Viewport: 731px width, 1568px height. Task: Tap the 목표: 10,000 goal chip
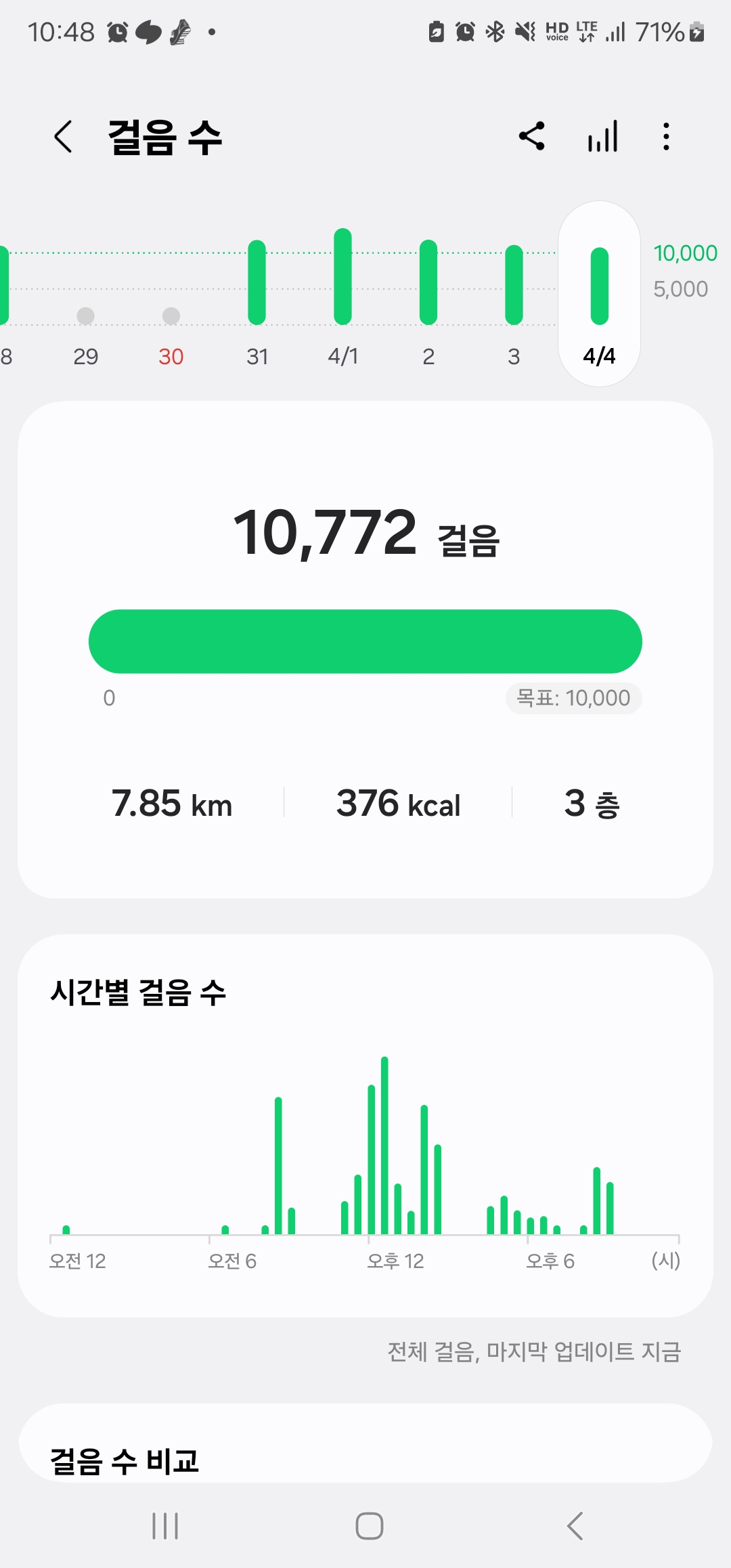click(573, 698)
